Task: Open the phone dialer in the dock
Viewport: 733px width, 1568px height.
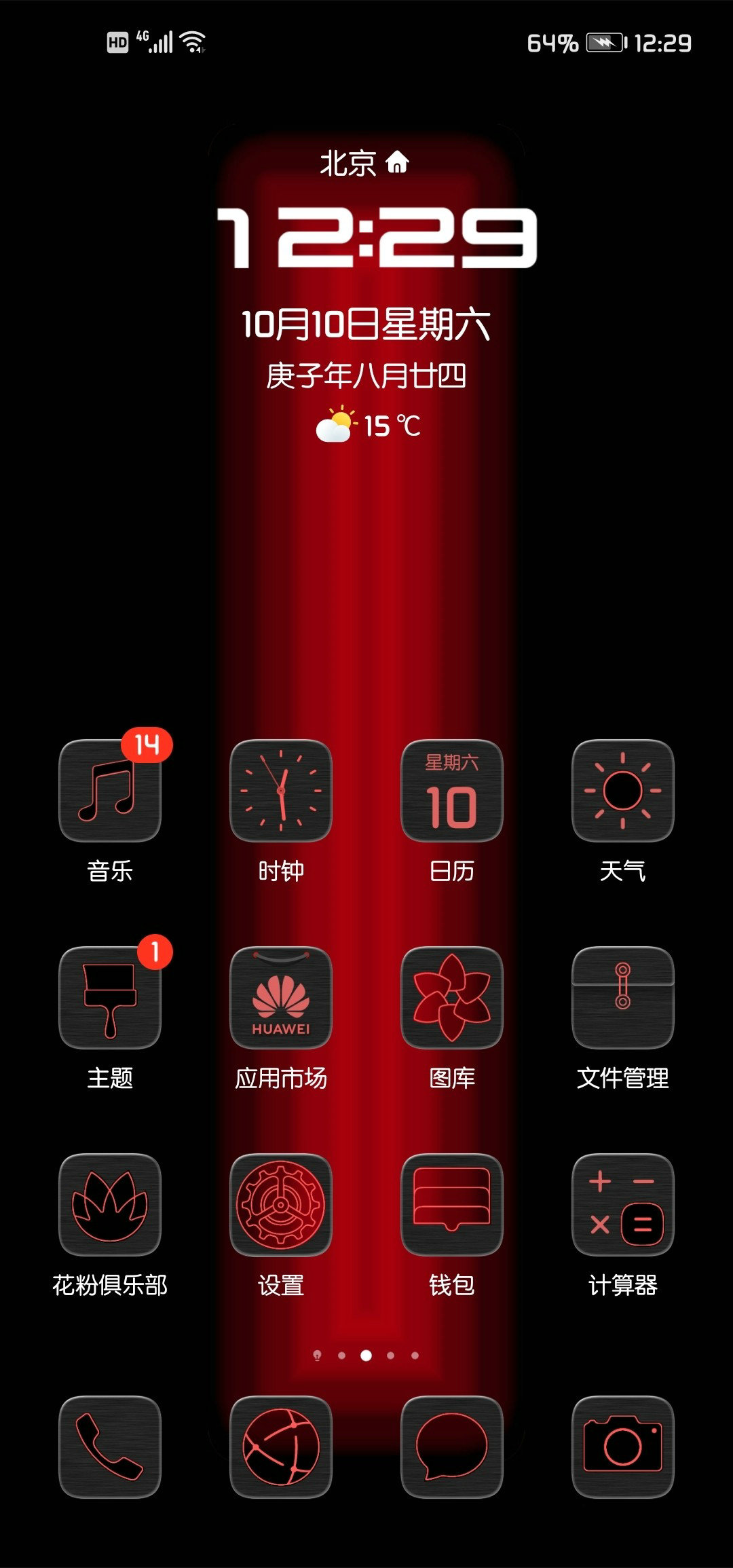Action: click(x=110, y=1447)
